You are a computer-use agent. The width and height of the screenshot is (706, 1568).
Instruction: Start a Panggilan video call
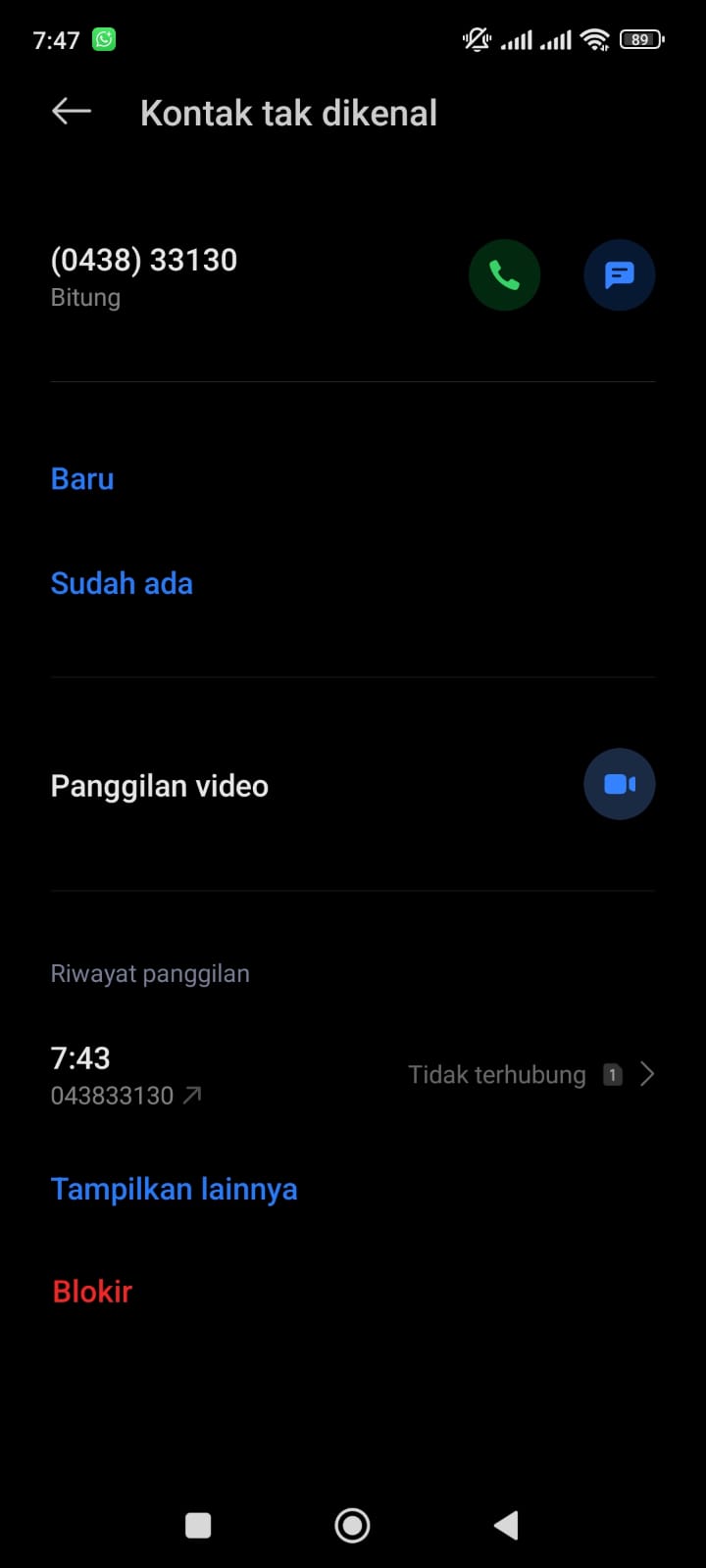(x=619, y=784)
